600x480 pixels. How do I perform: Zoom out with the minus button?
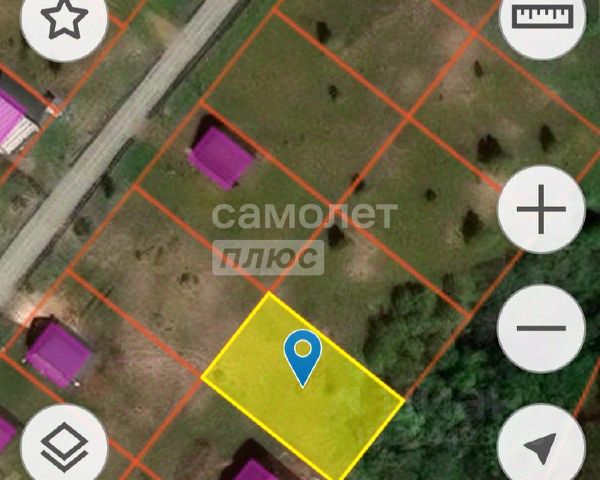541,329
